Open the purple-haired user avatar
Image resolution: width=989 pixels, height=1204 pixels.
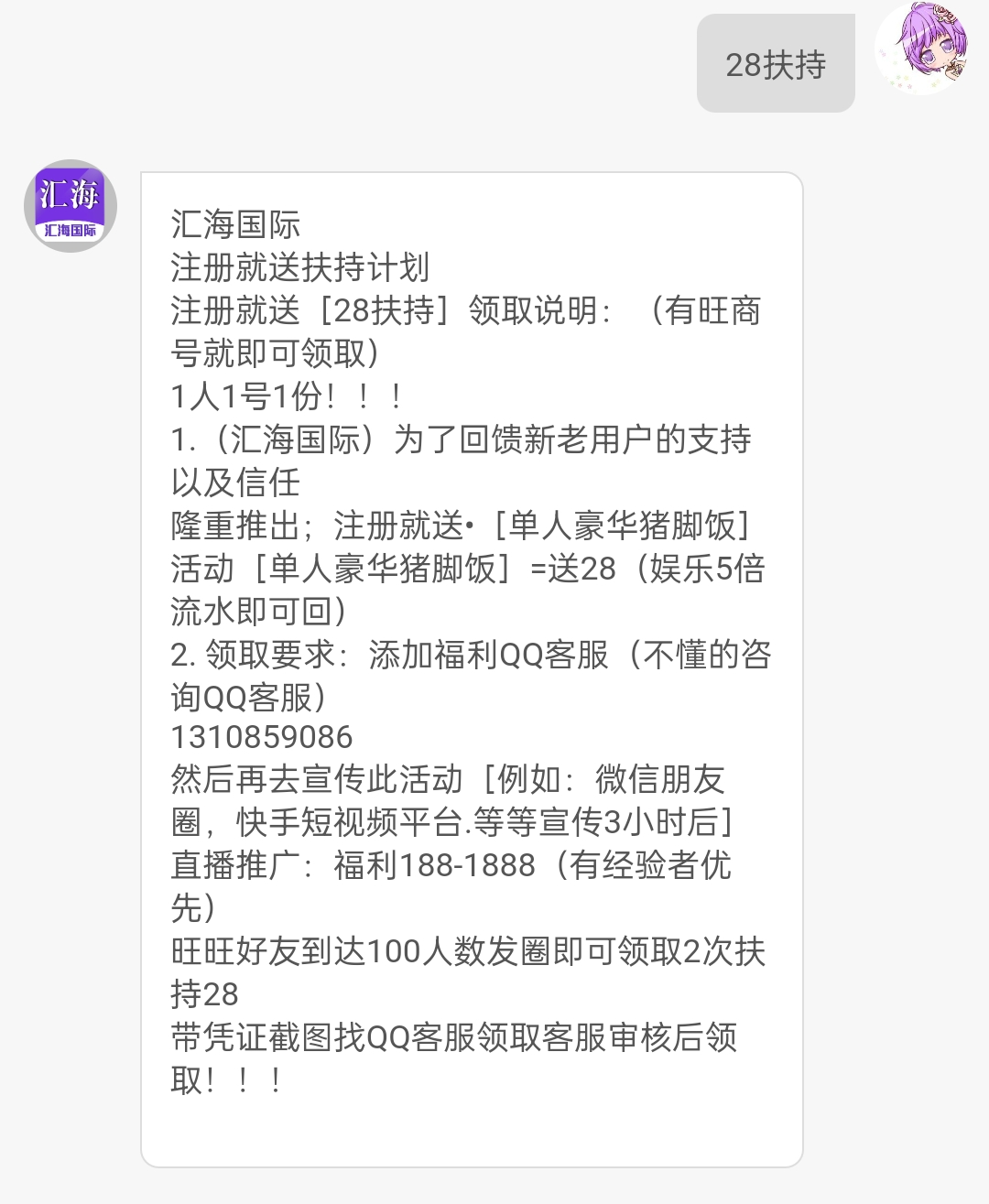point(922,48)
